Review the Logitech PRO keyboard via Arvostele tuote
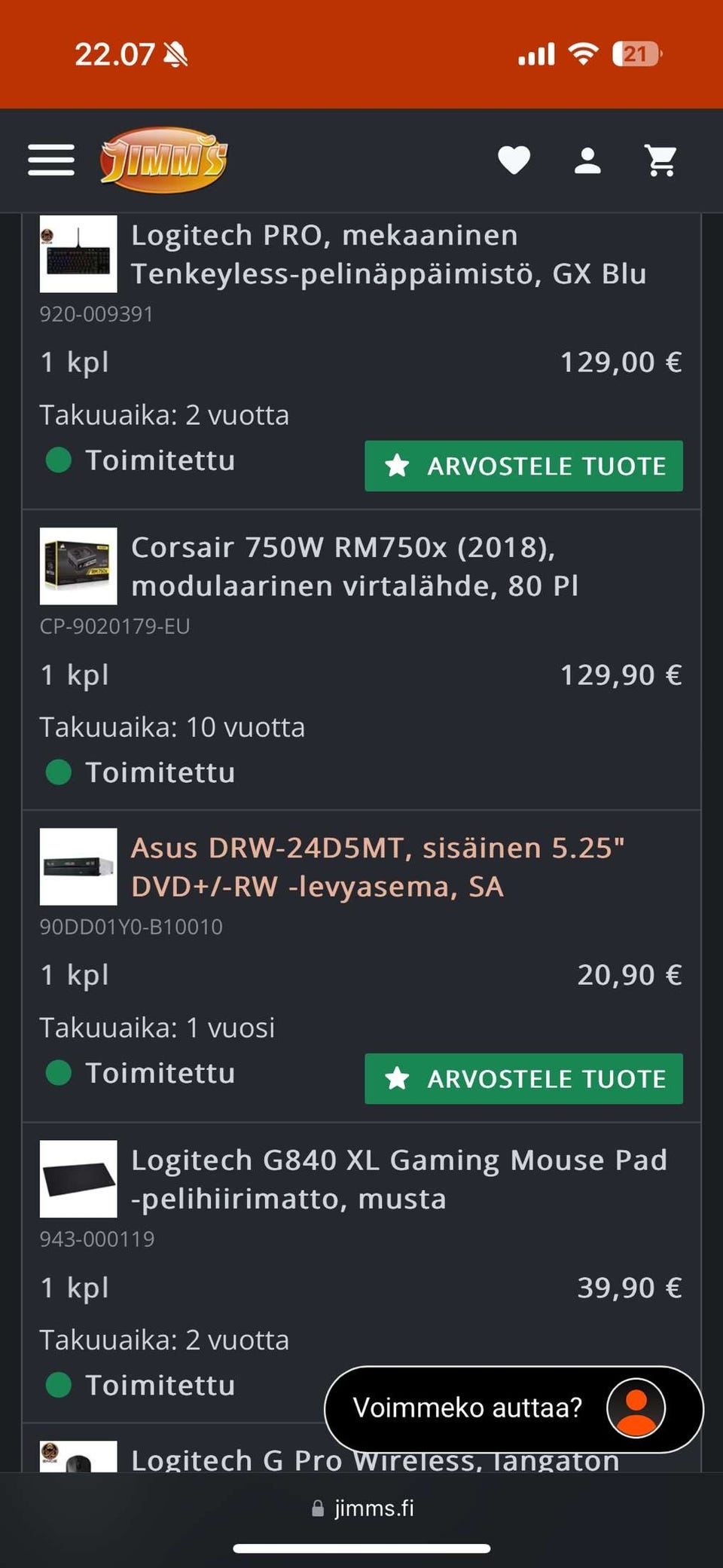 [x=523, y=466]
